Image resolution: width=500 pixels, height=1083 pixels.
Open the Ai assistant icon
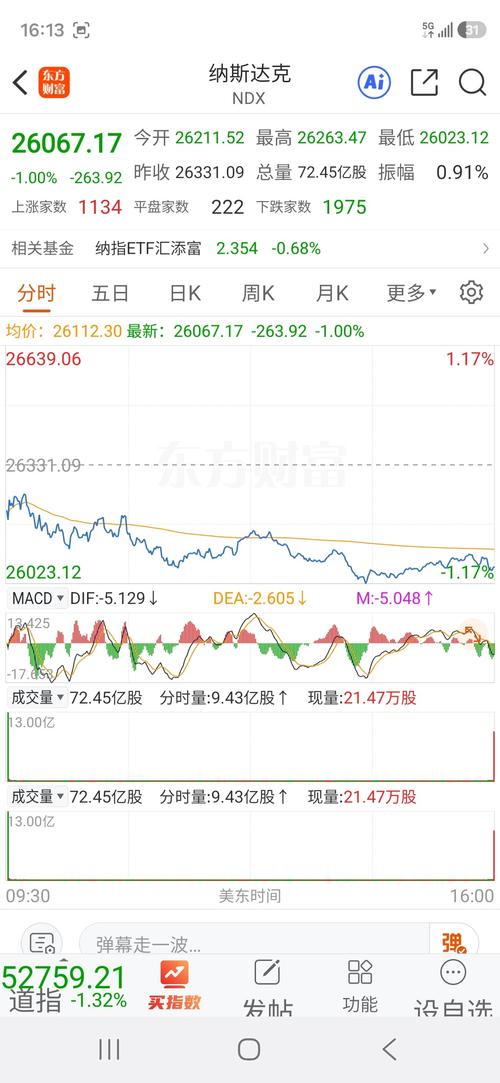point(374,83)
